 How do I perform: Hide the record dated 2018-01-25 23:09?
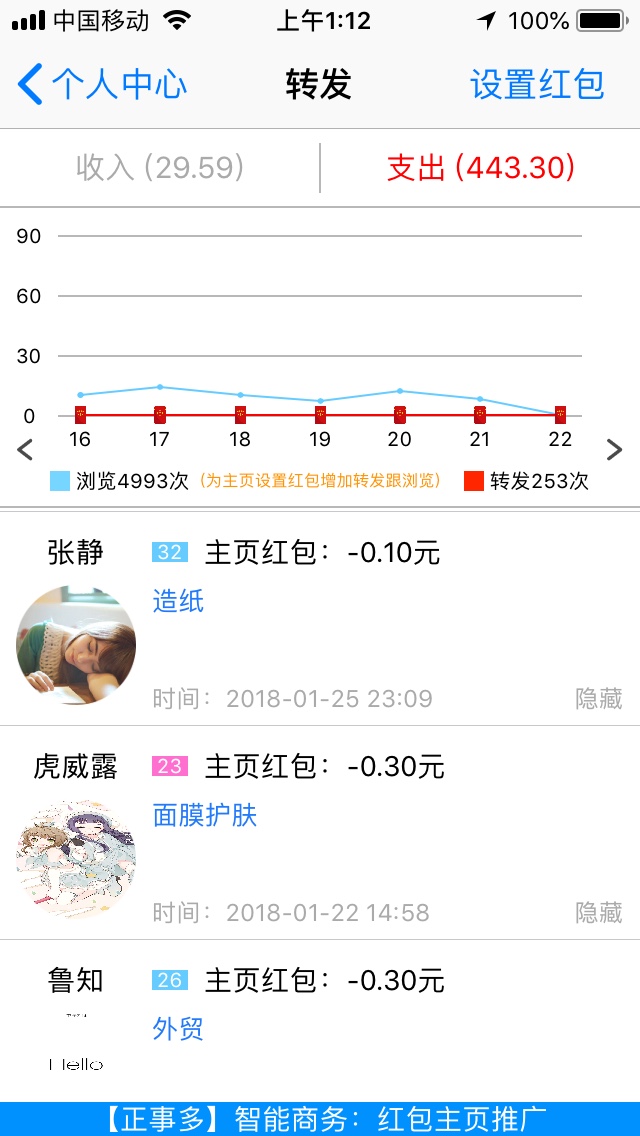(598, 698)
